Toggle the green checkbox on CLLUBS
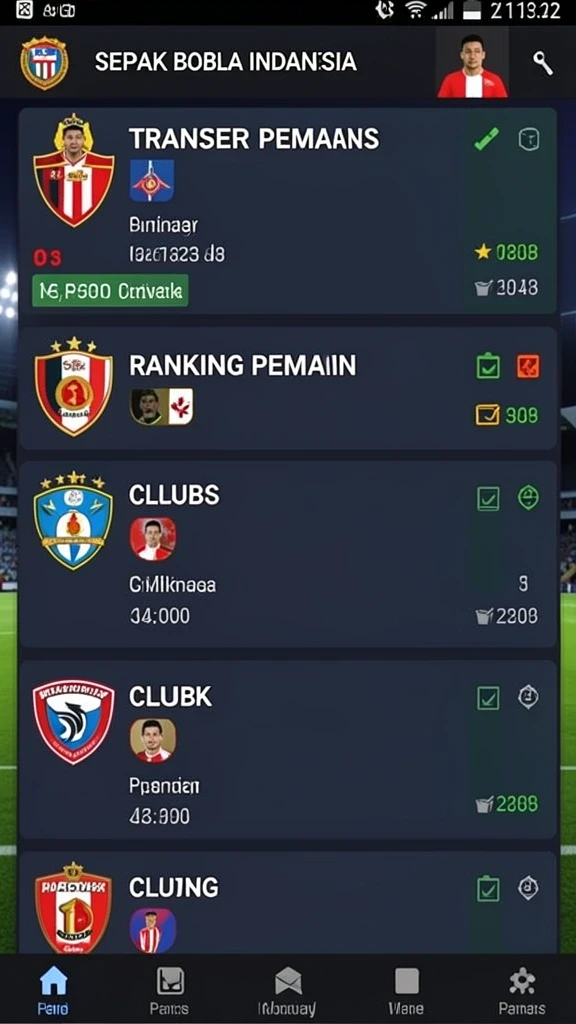The height and width of the screenshot is (1024, 576). pyautogui.click(x=488, y=499)
